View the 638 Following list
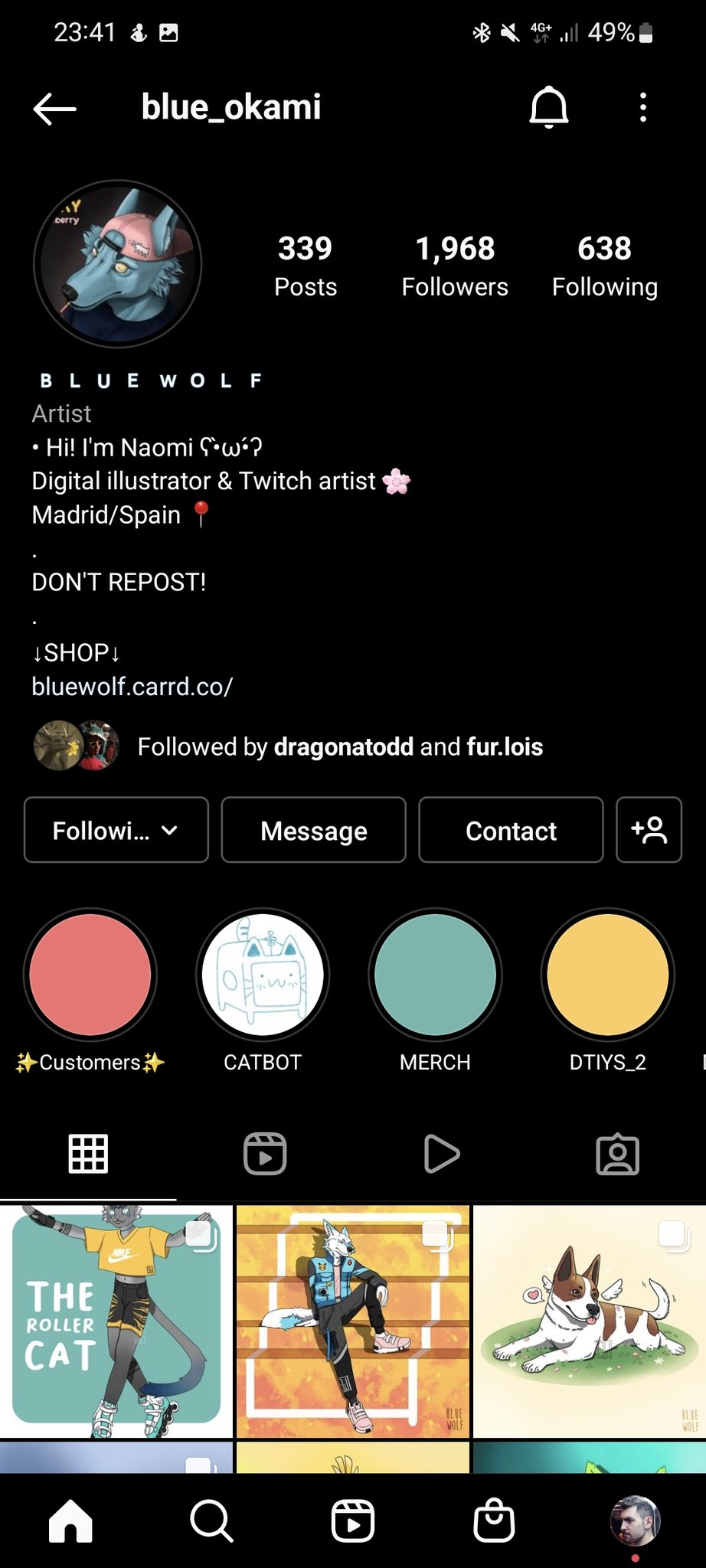The width and height of the screenshot is (706, 1568). [x=604, y=265]
